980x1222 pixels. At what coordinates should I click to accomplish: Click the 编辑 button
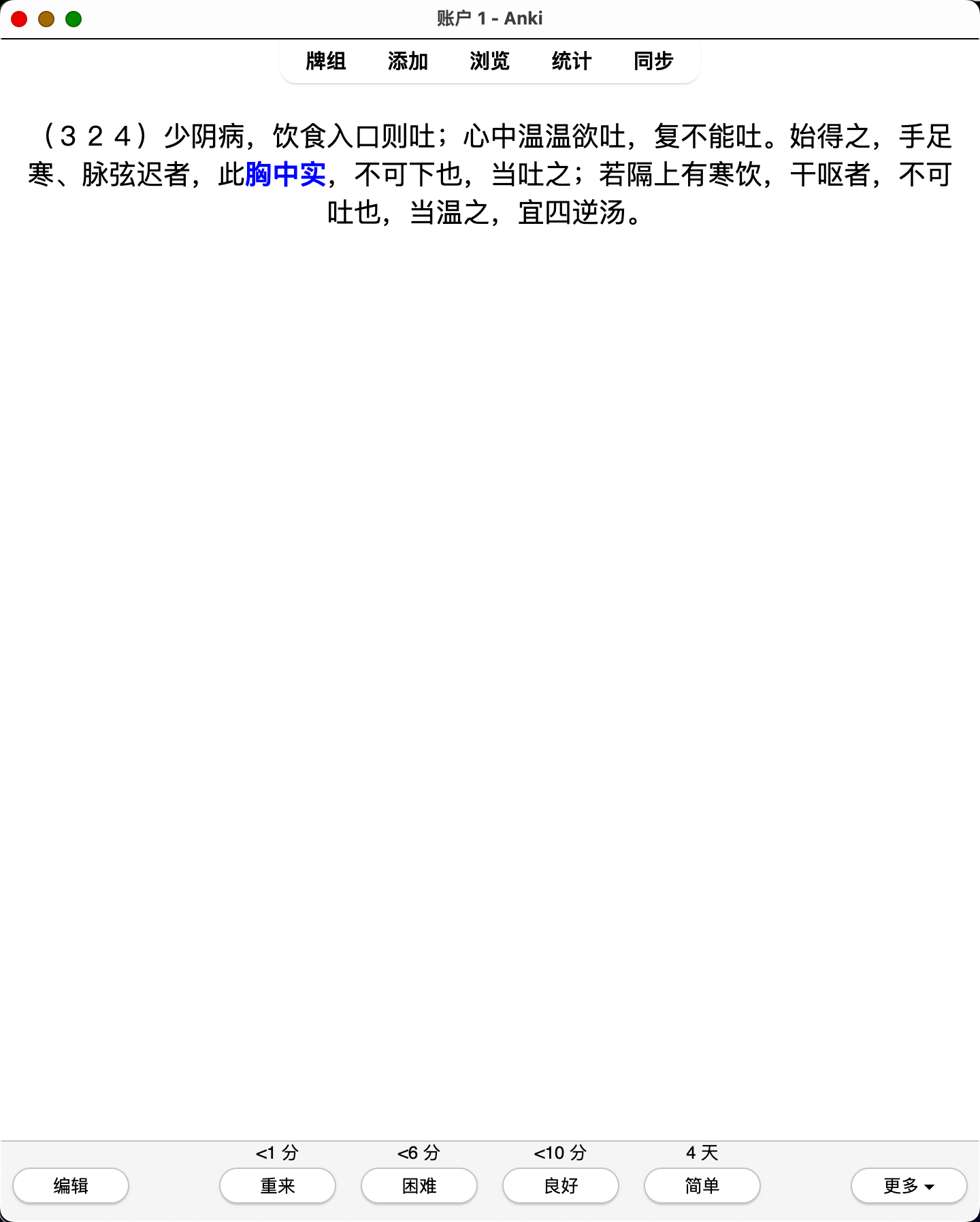[71, 1186]
